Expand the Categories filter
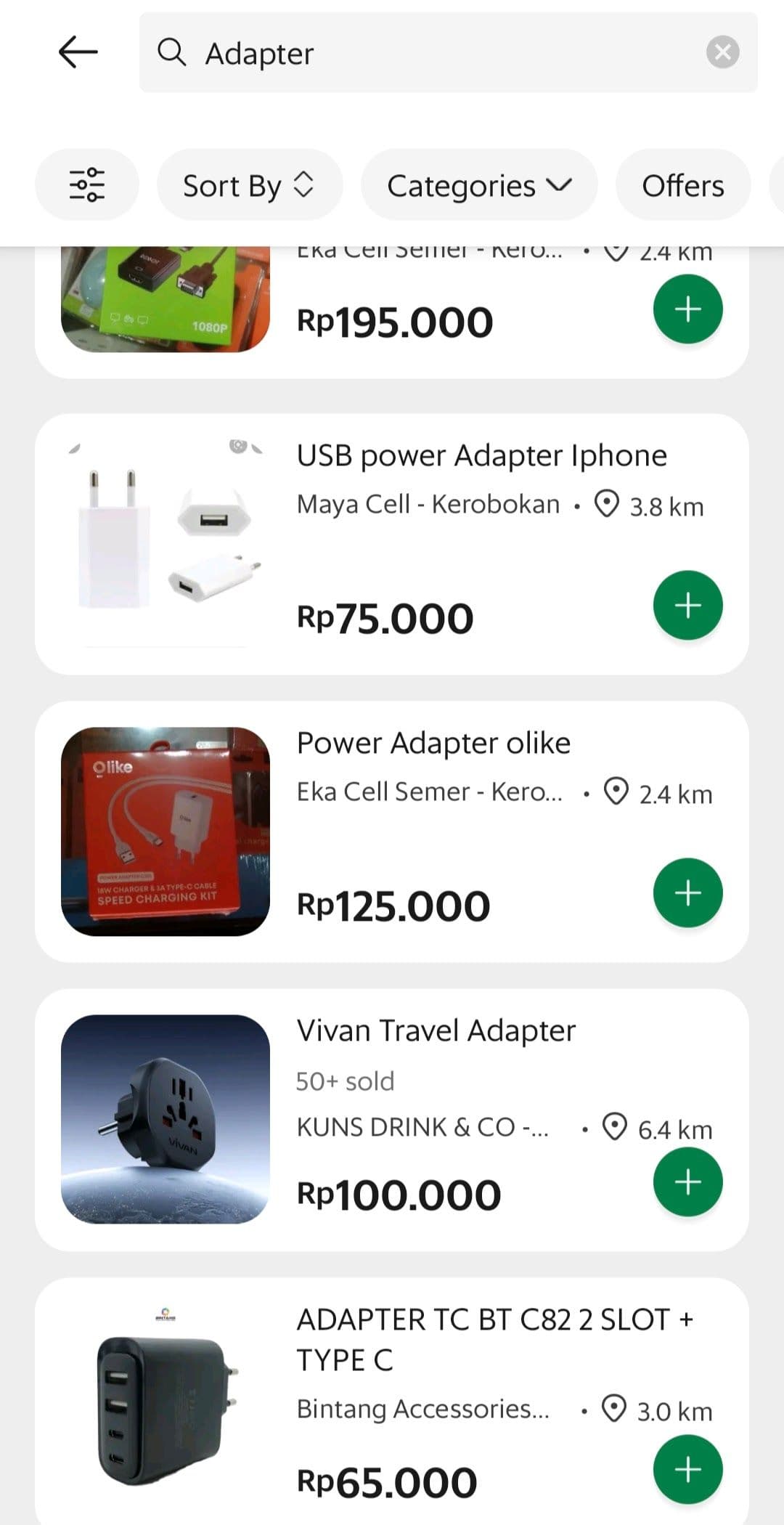Screen dimensions: 784x1525 478,184
